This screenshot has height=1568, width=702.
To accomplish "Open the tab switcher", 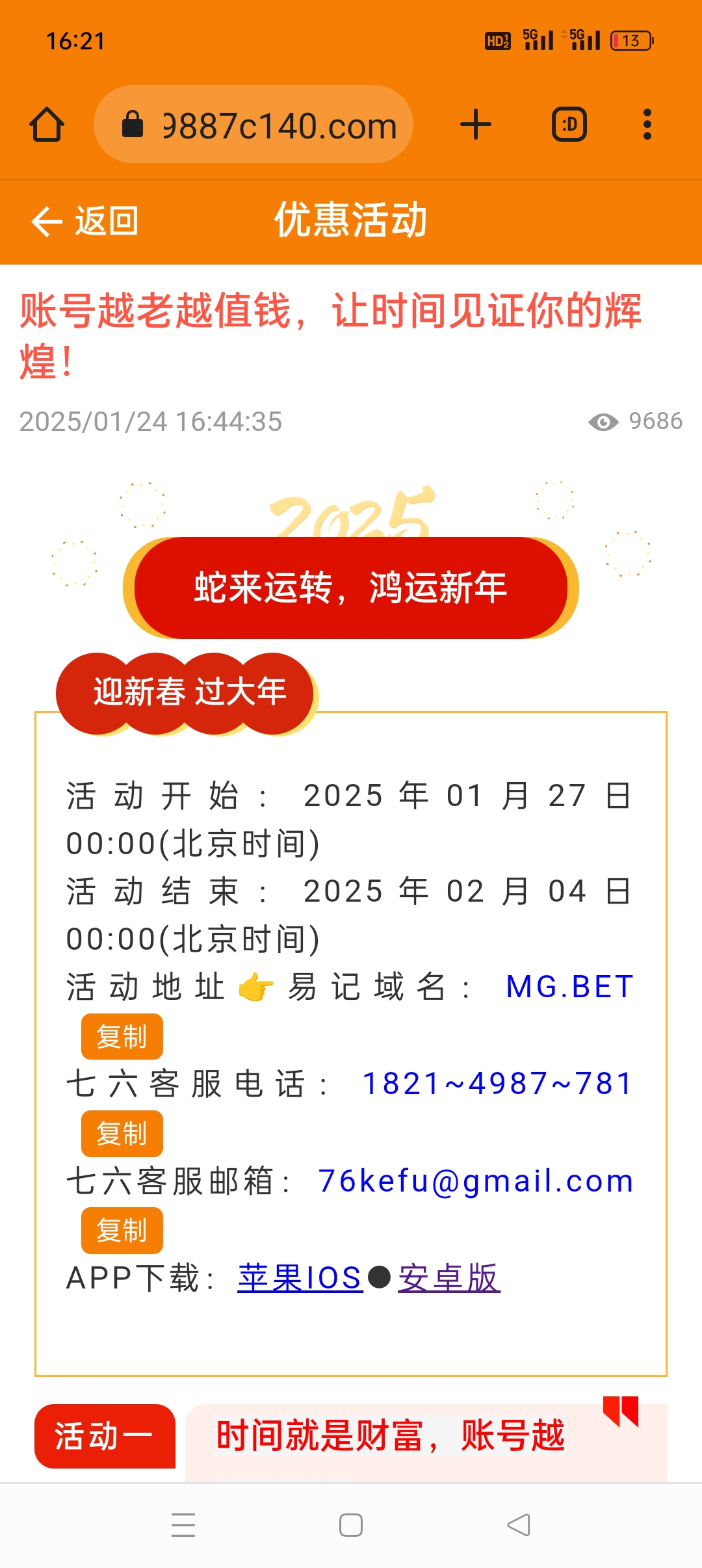I will tap(569, 124).
